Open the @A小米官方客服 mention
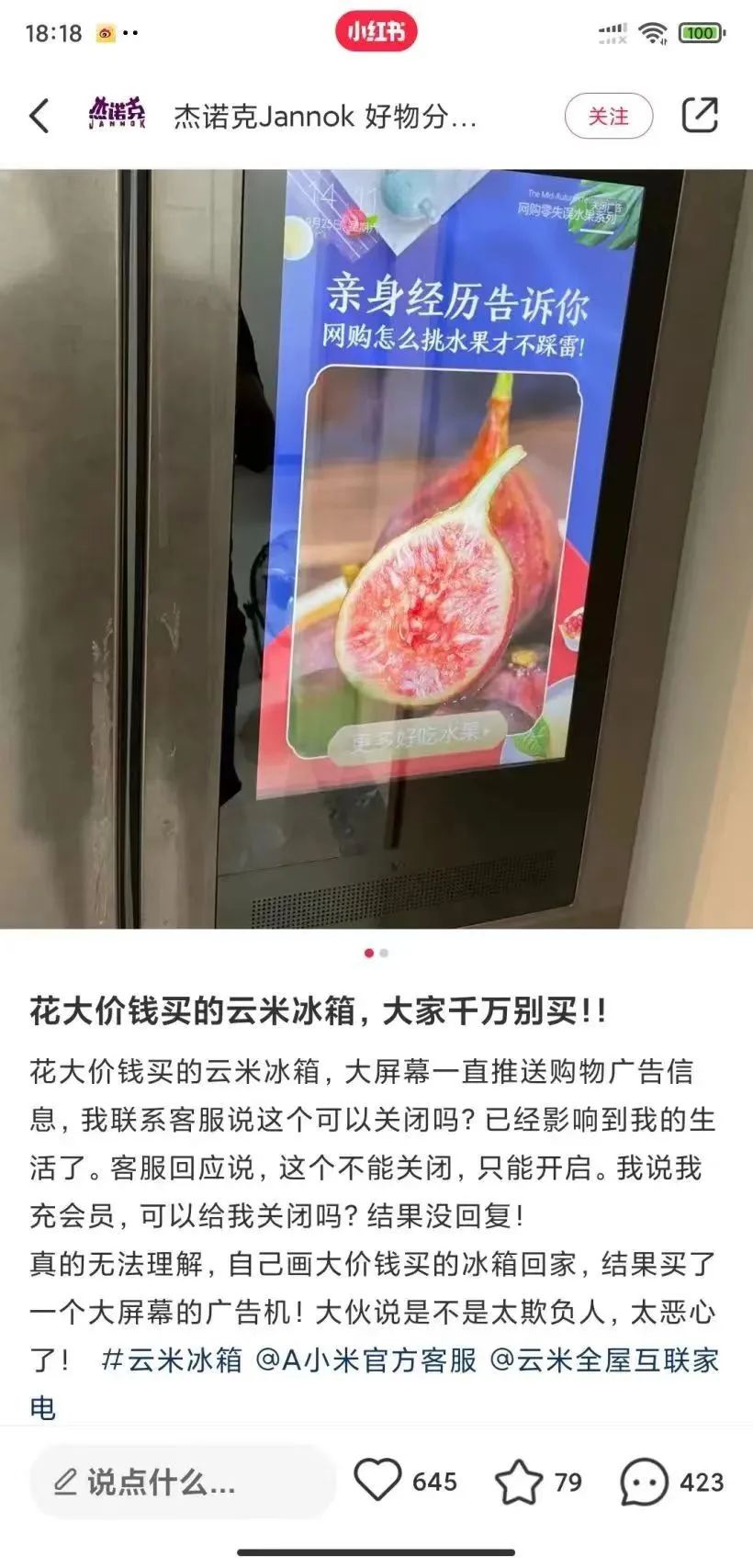The width and height of the screenshot is (753, 1568). click(365, 1359)
